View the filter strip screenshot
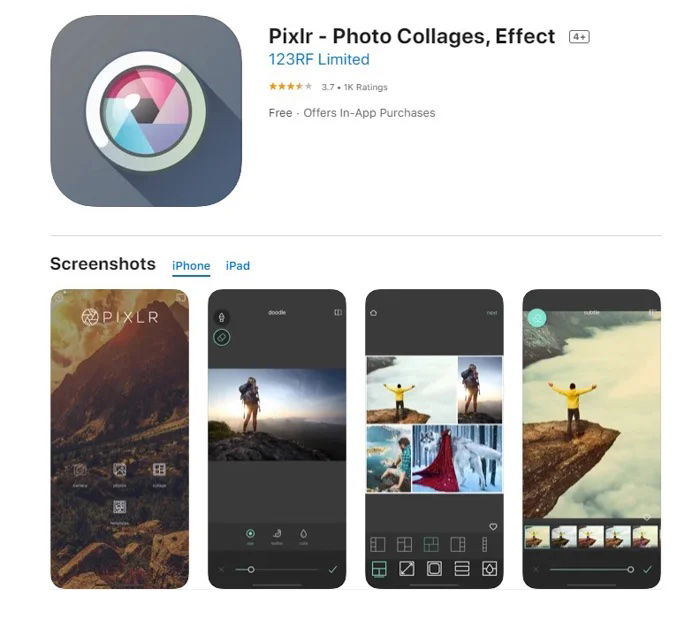Screen dimensions: 700x627 (591, 438)
